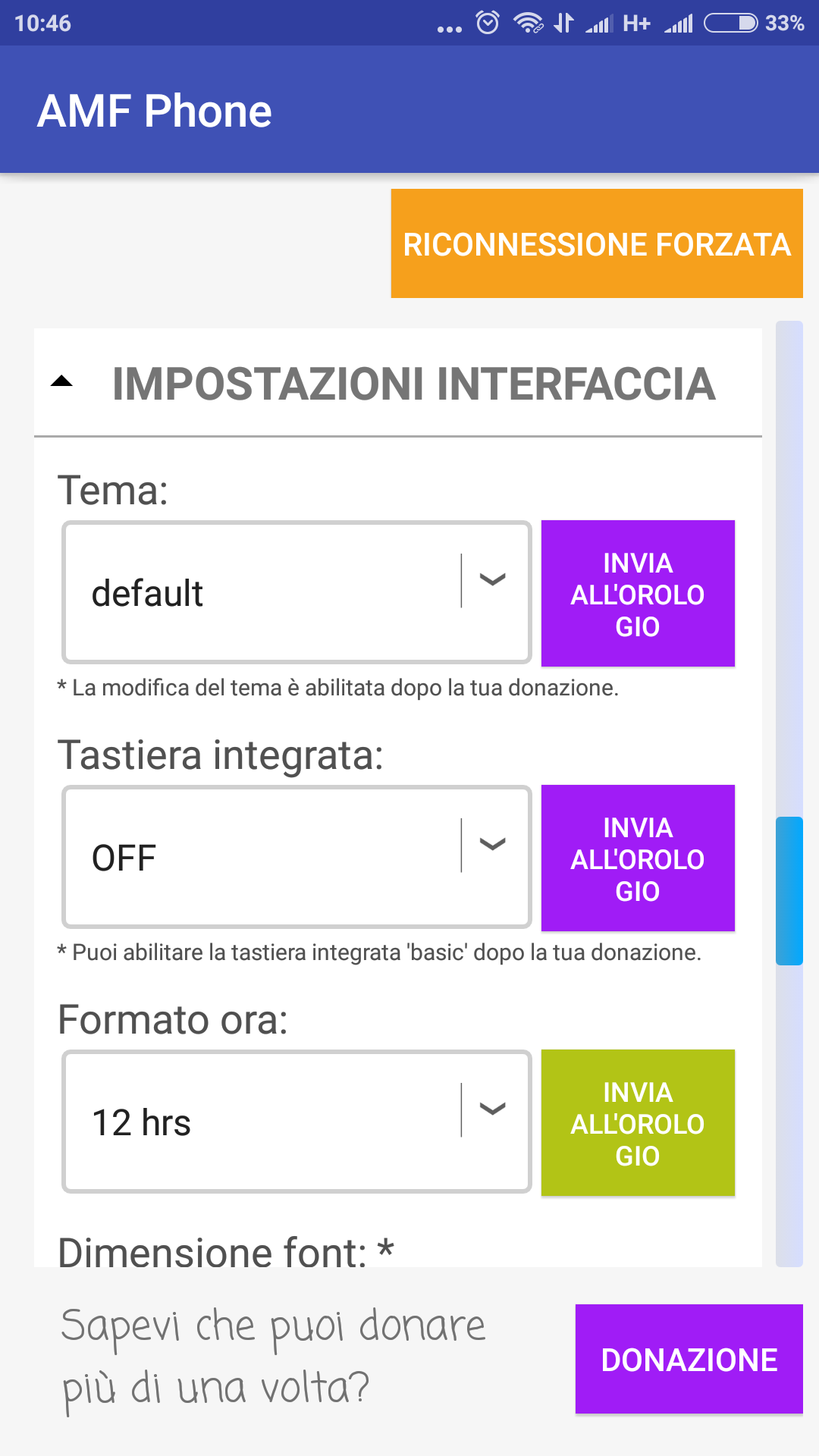Open the Formato ora dropdown showing 12 hrs
The width and height of the screenshot is (819, 1456).
297,1122
